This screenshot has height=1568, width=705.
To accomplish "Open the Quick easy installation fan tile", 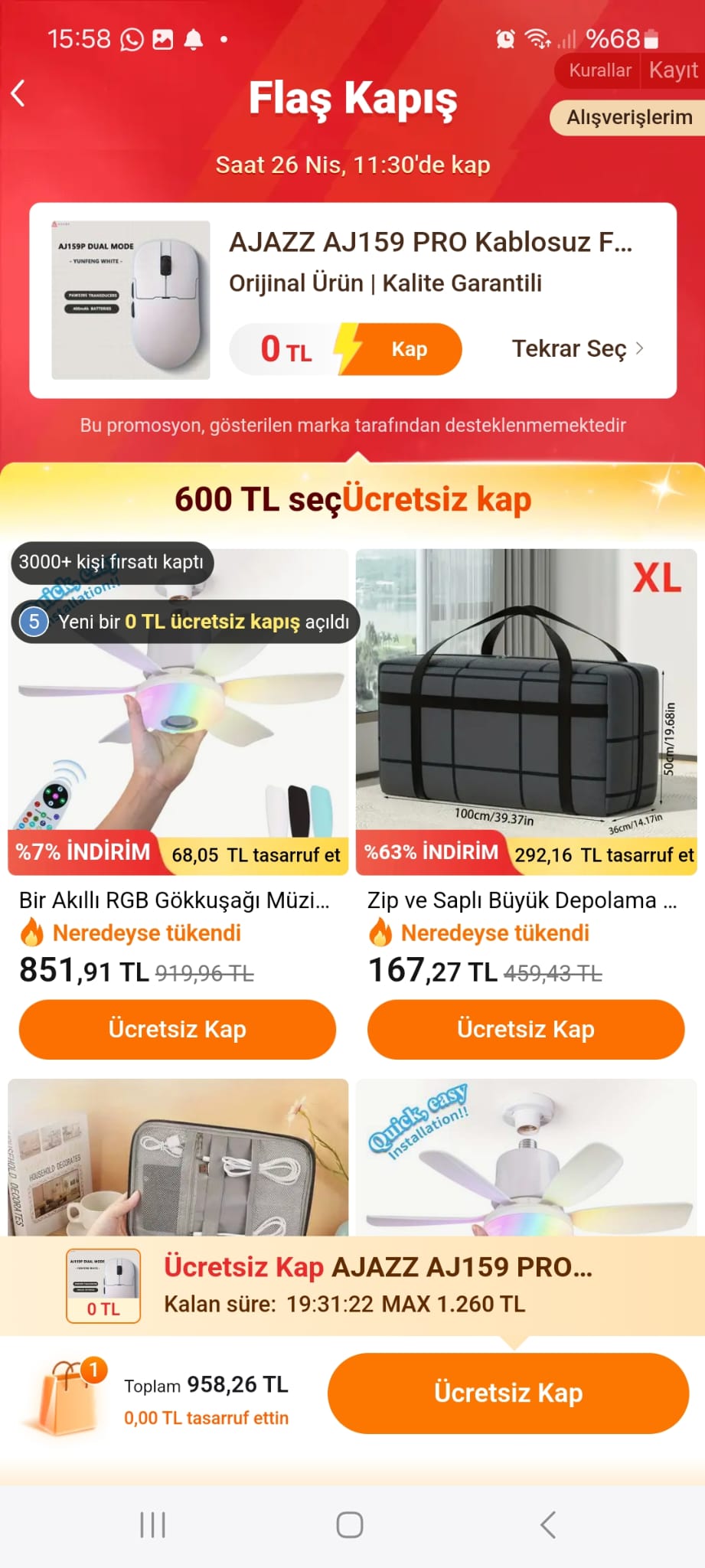I will coord(526,1157).
